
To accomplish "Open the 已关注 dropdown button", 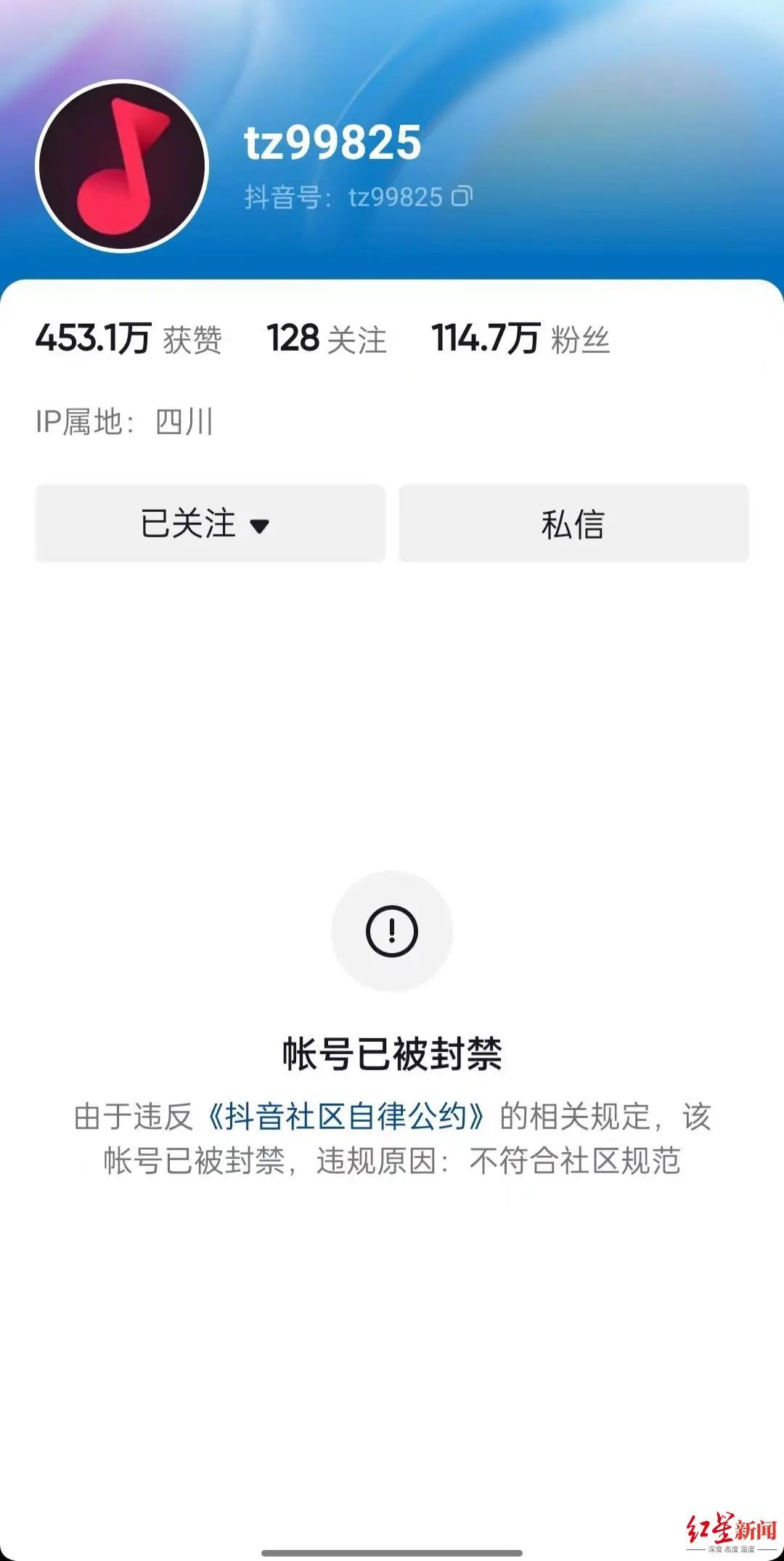I will click(x=210, y=523).
